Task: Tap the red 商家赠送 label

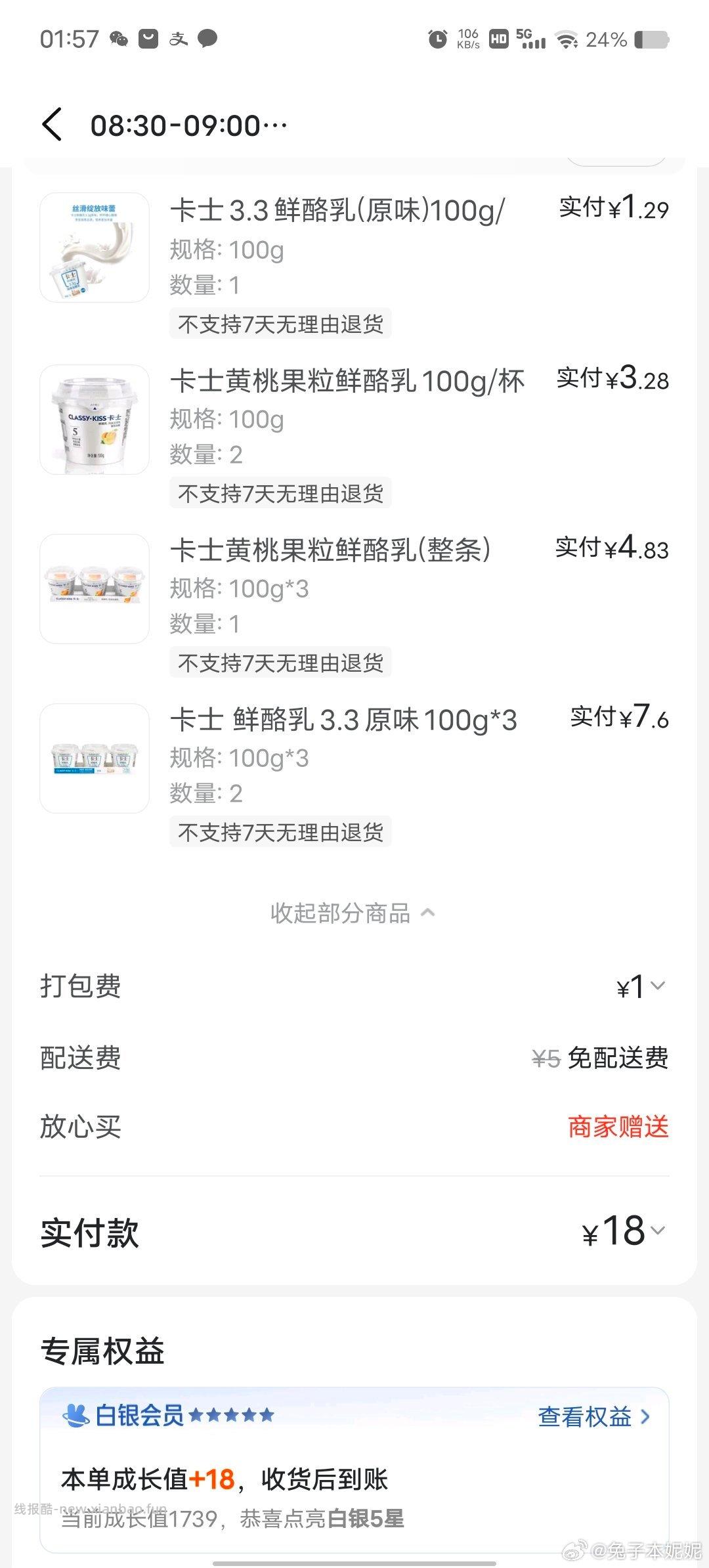Action: click(618, 1127)
